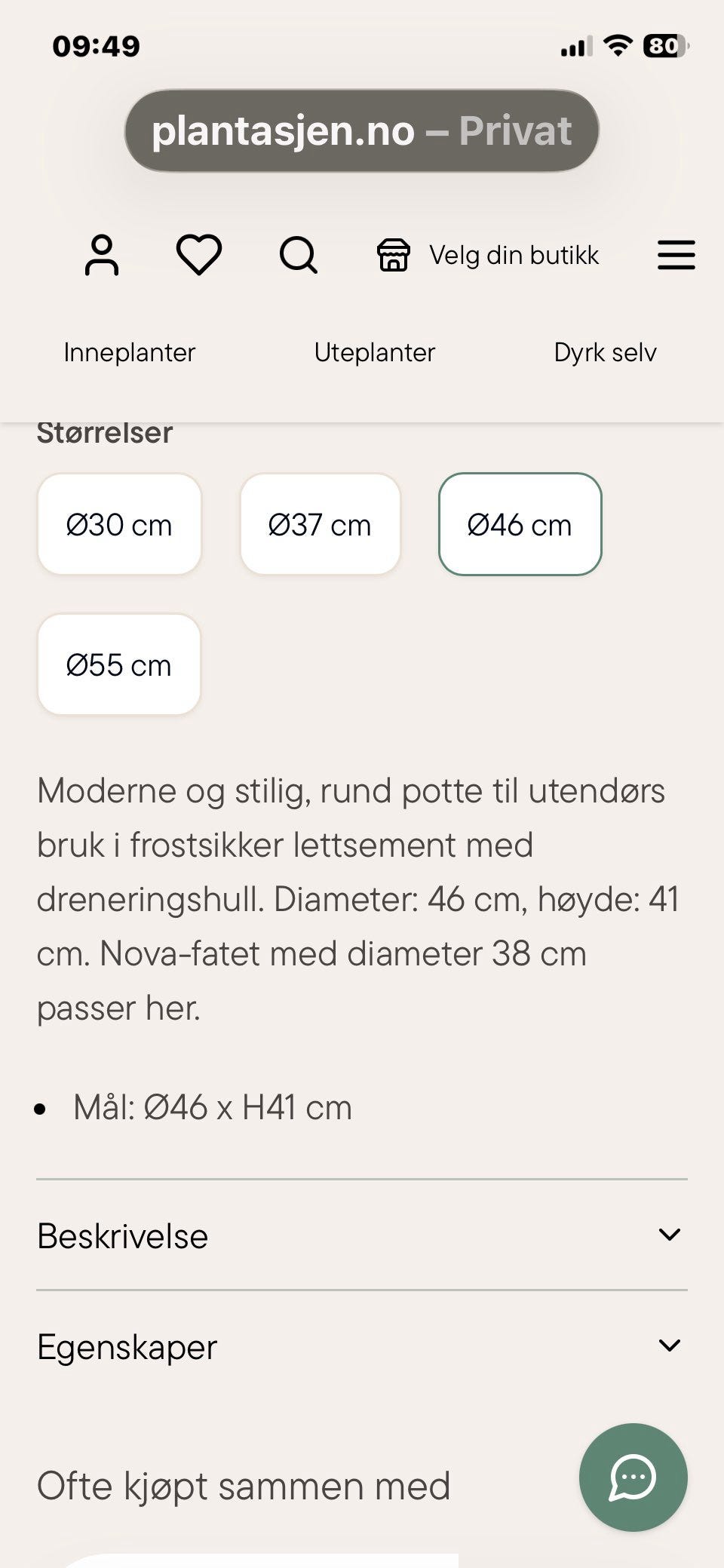Click the storefront icon next to Velg din butikk
The image size is (724, 1568).
coord(393,256)
